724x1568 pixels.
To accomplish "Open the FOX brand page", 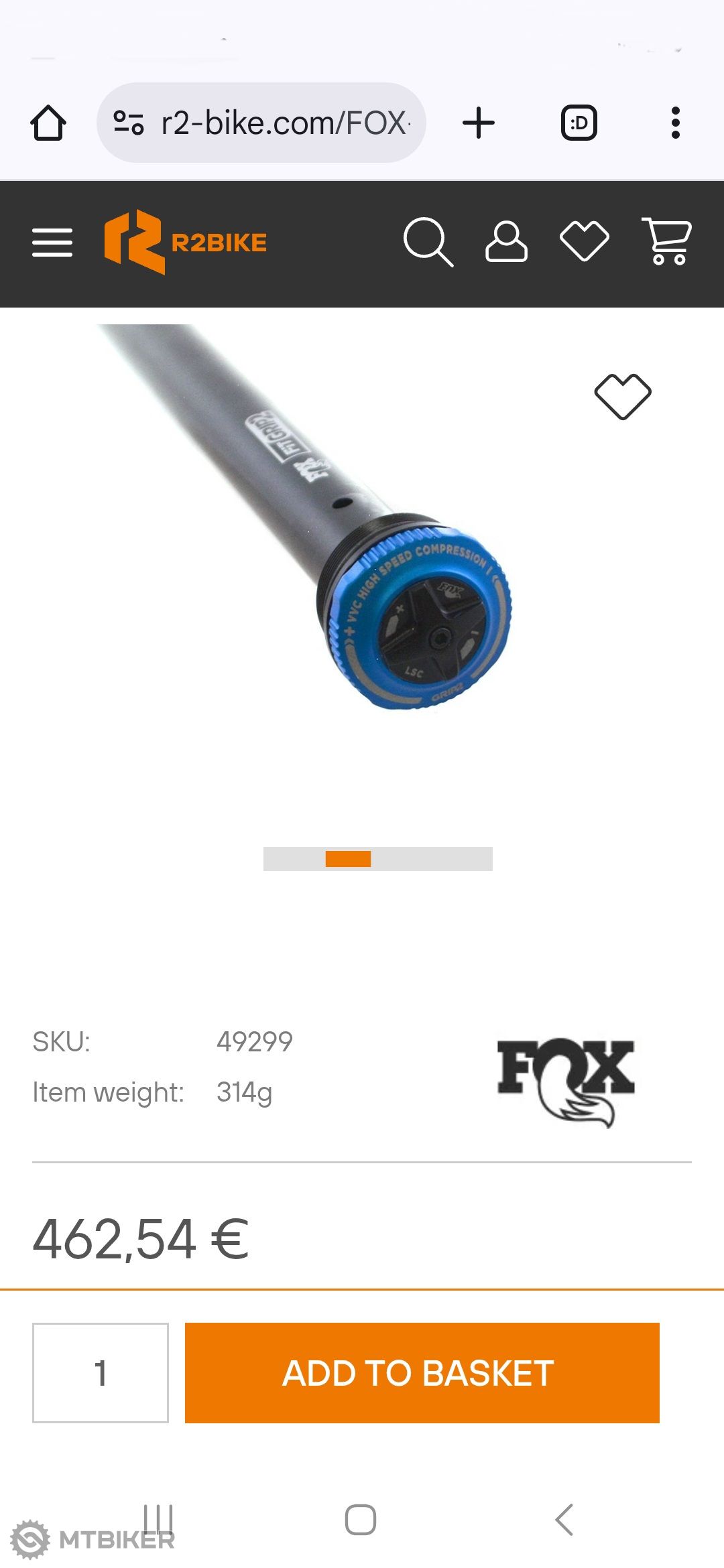I will 565,1082.
